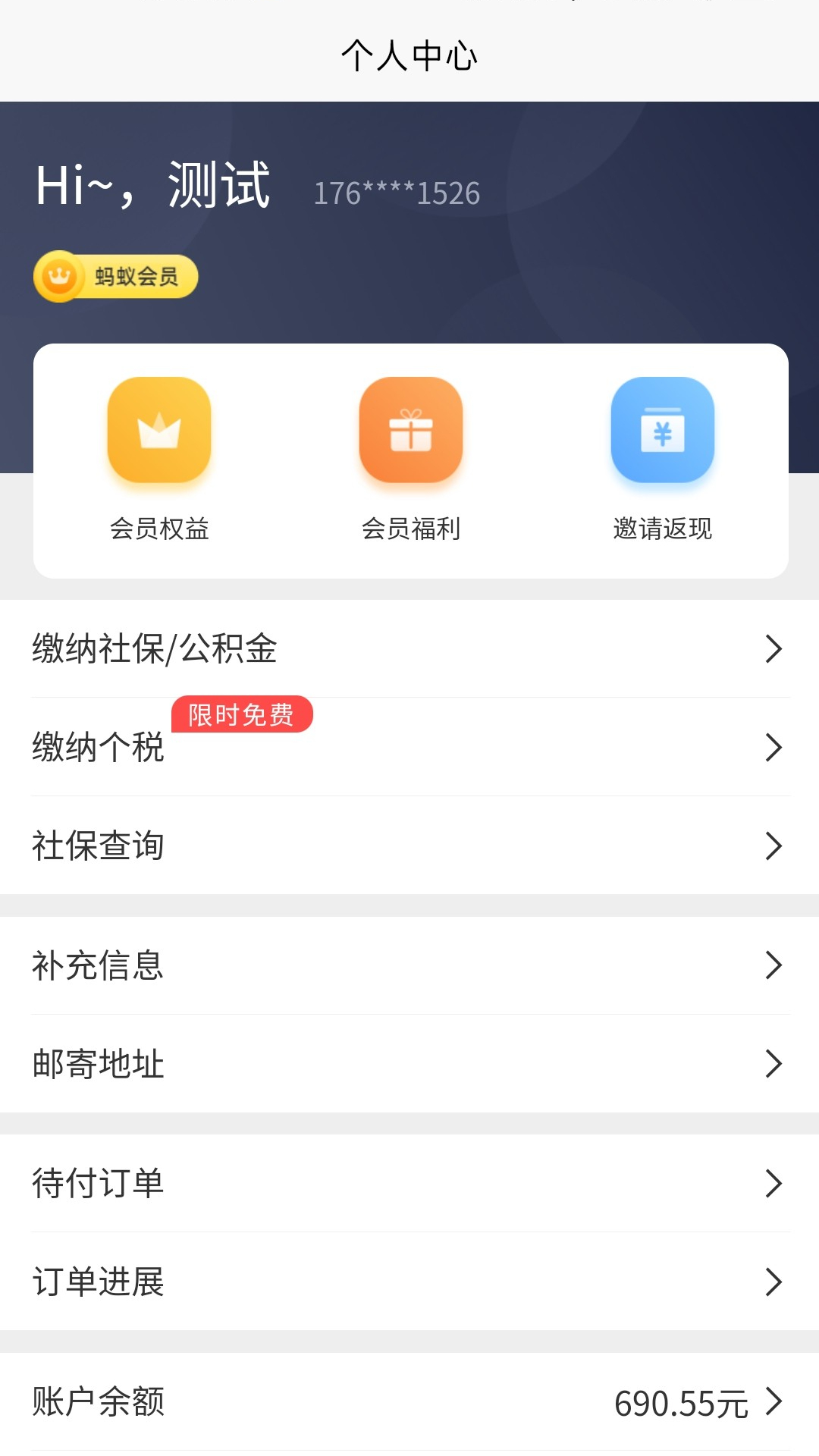Tap the crown inside the membership badge
Image resolution: width=819 pixels, height=1456 pixels.
coord(59,275)
